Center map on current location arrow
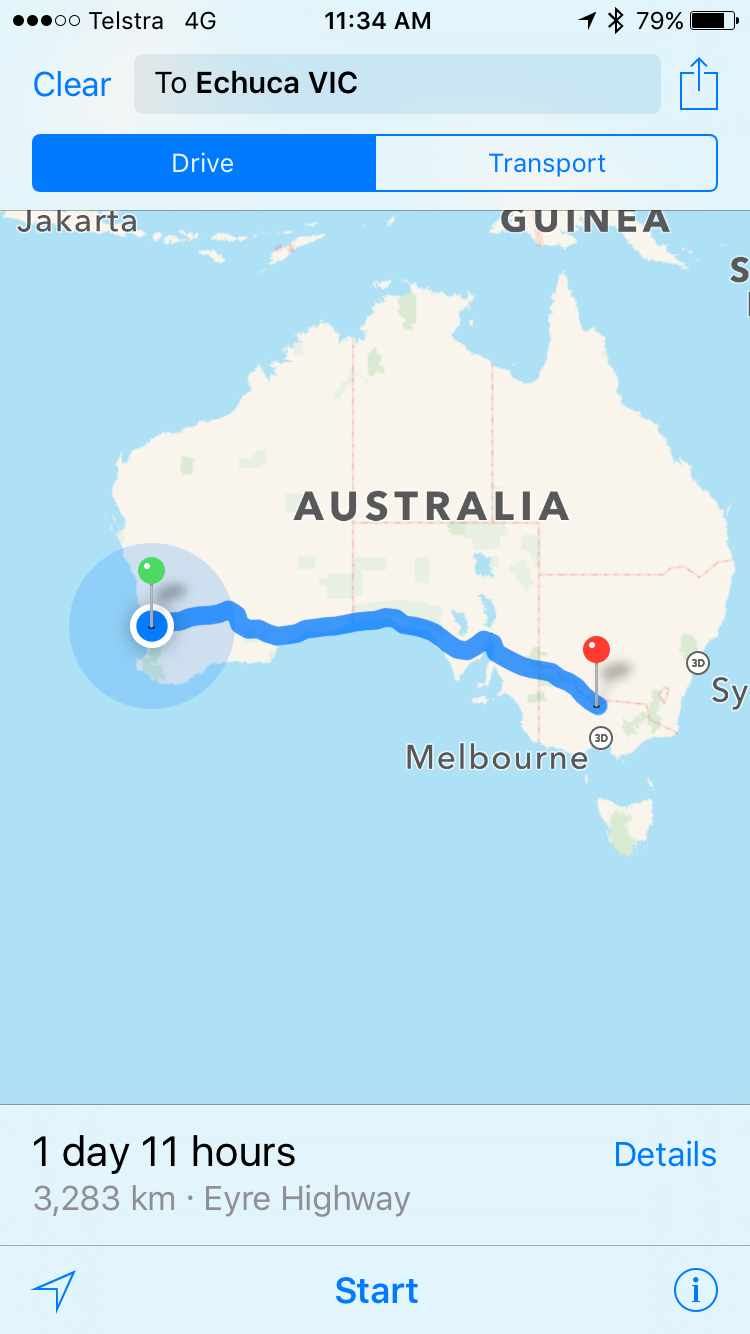This screenshot has height=1334, width=750. (x=54, y=1291)
